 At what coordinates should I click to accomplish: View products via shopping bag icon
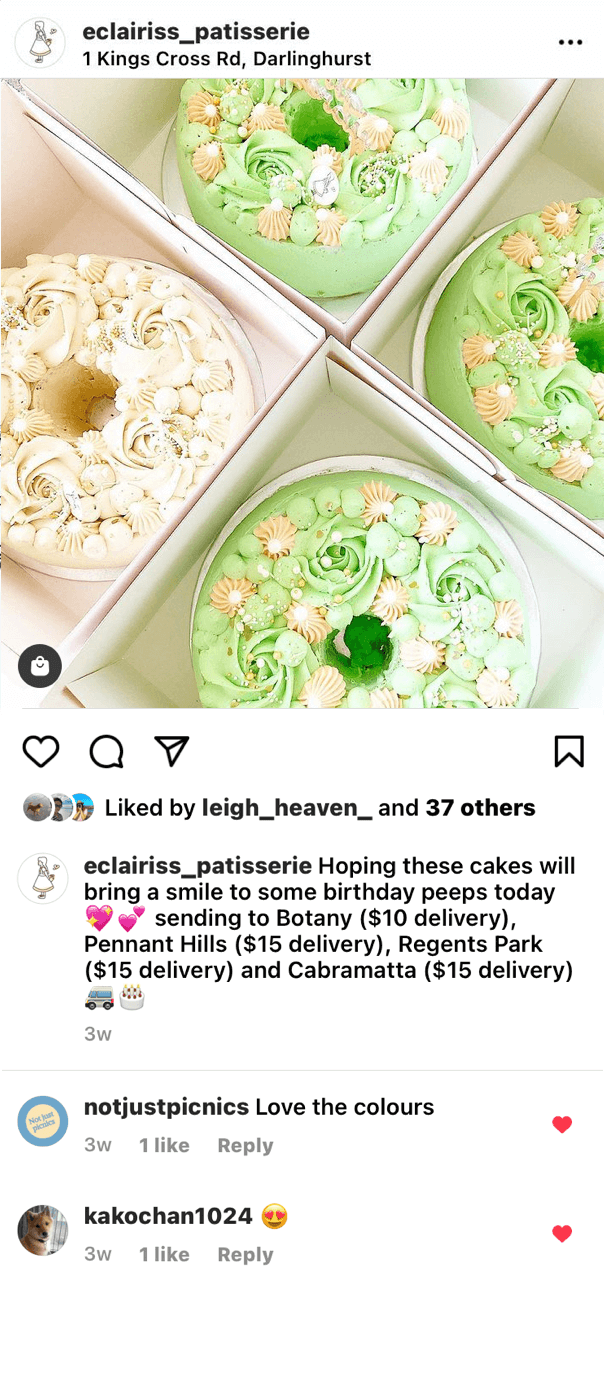[x=40, y=666]
